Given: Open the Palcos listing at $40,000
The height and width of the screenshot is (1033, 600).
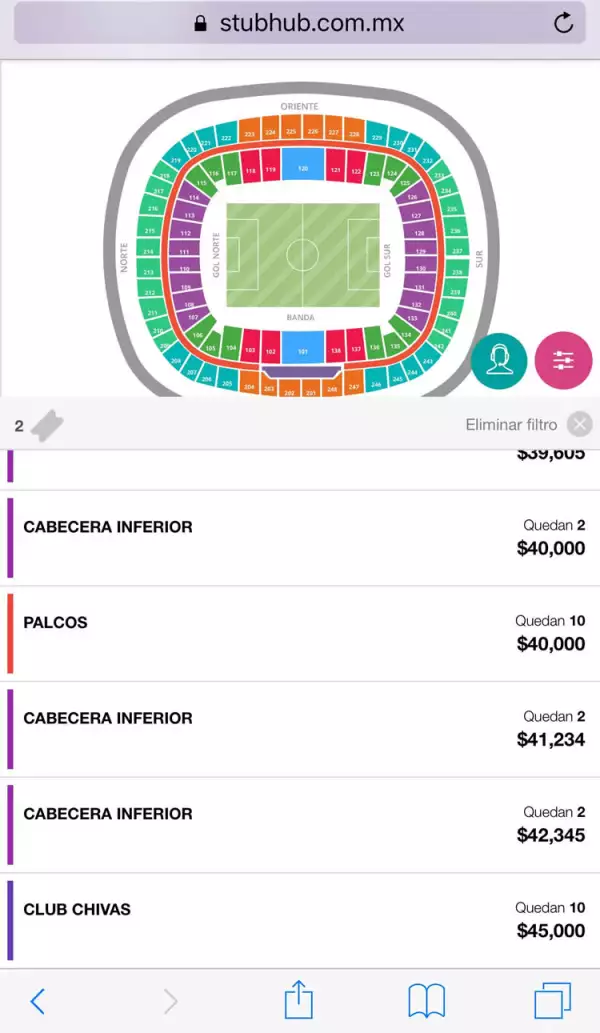Looking at the screenshot, I should tap(300, 634).
